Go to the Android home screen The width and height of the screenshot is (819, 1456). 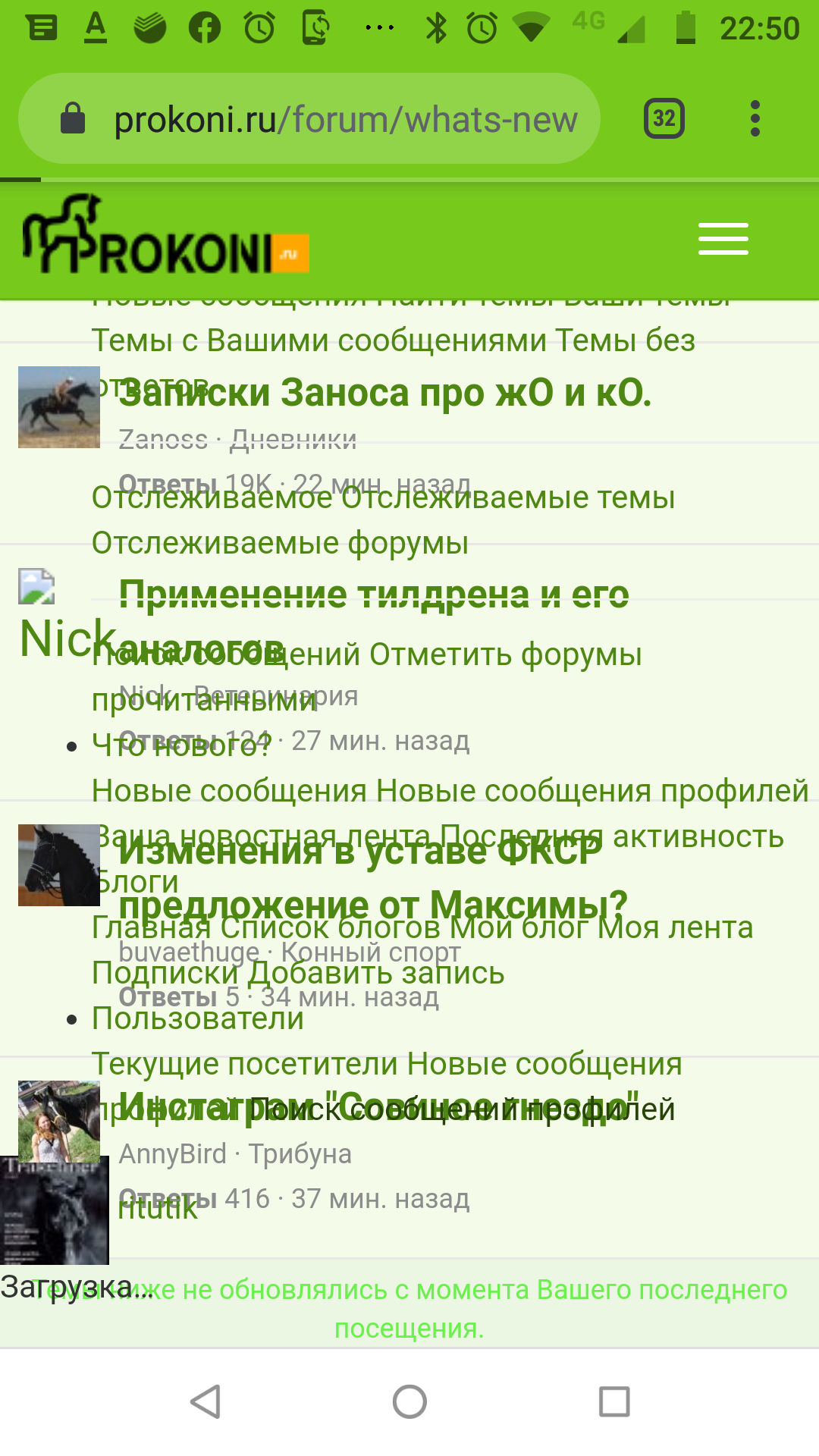point(409,1401)
